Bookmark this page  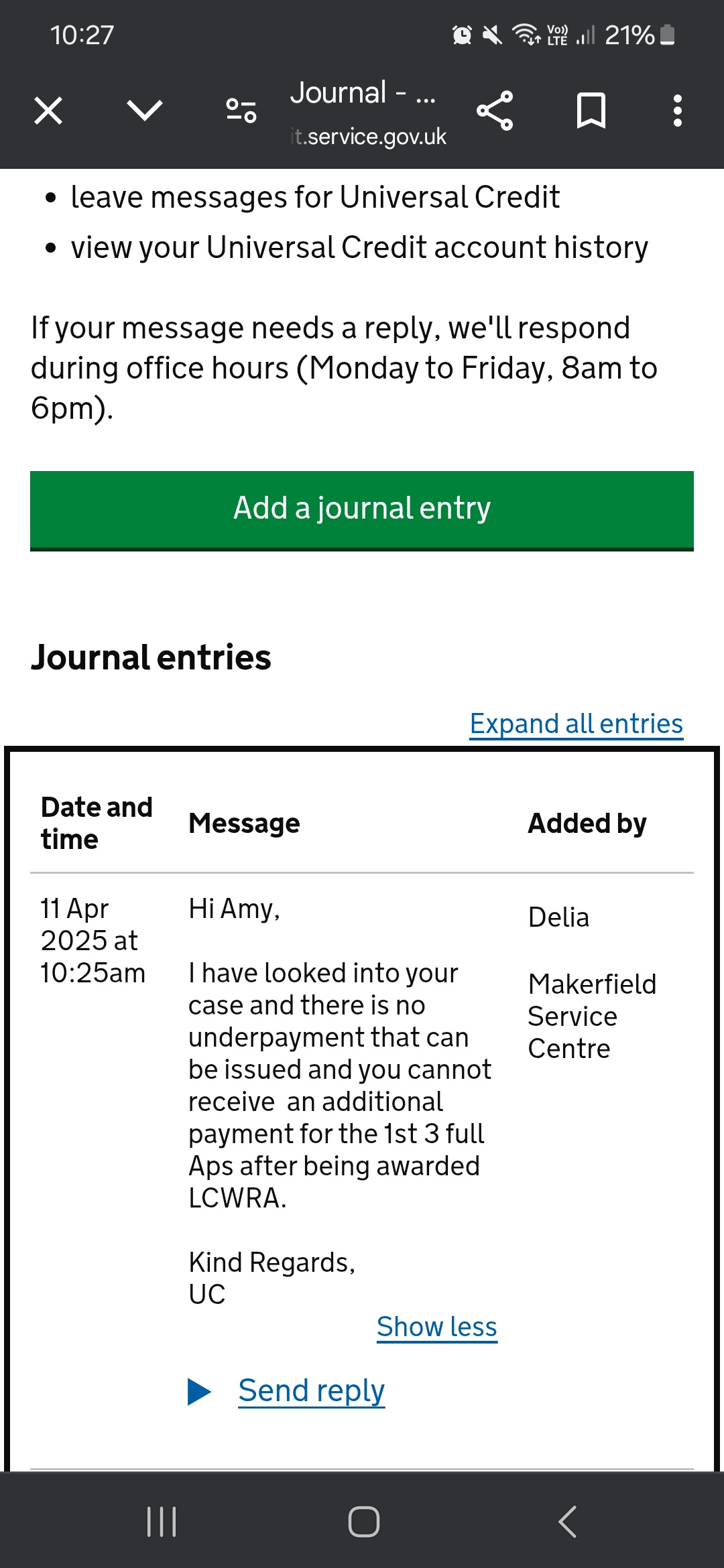click(591, 111)
